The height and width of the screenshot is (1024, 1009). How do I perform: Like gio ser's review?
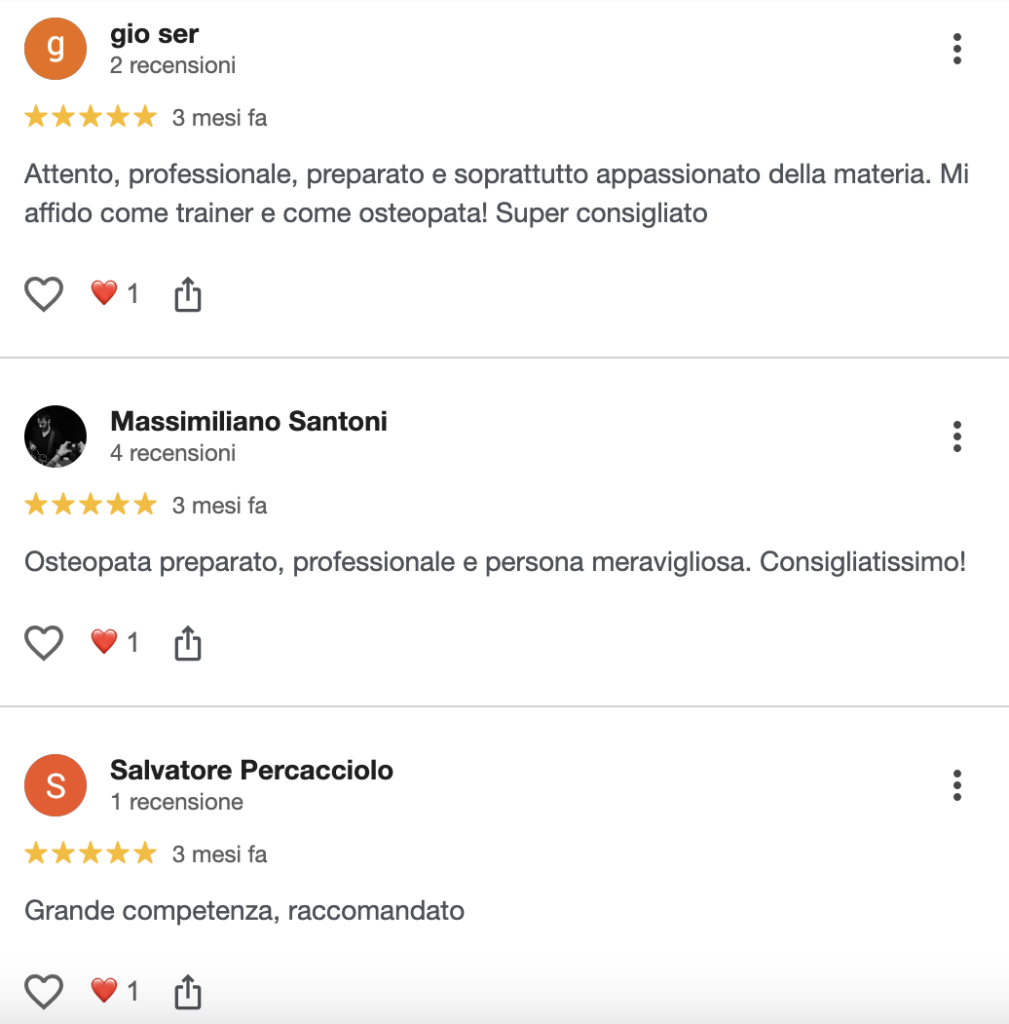click(44, 294)
